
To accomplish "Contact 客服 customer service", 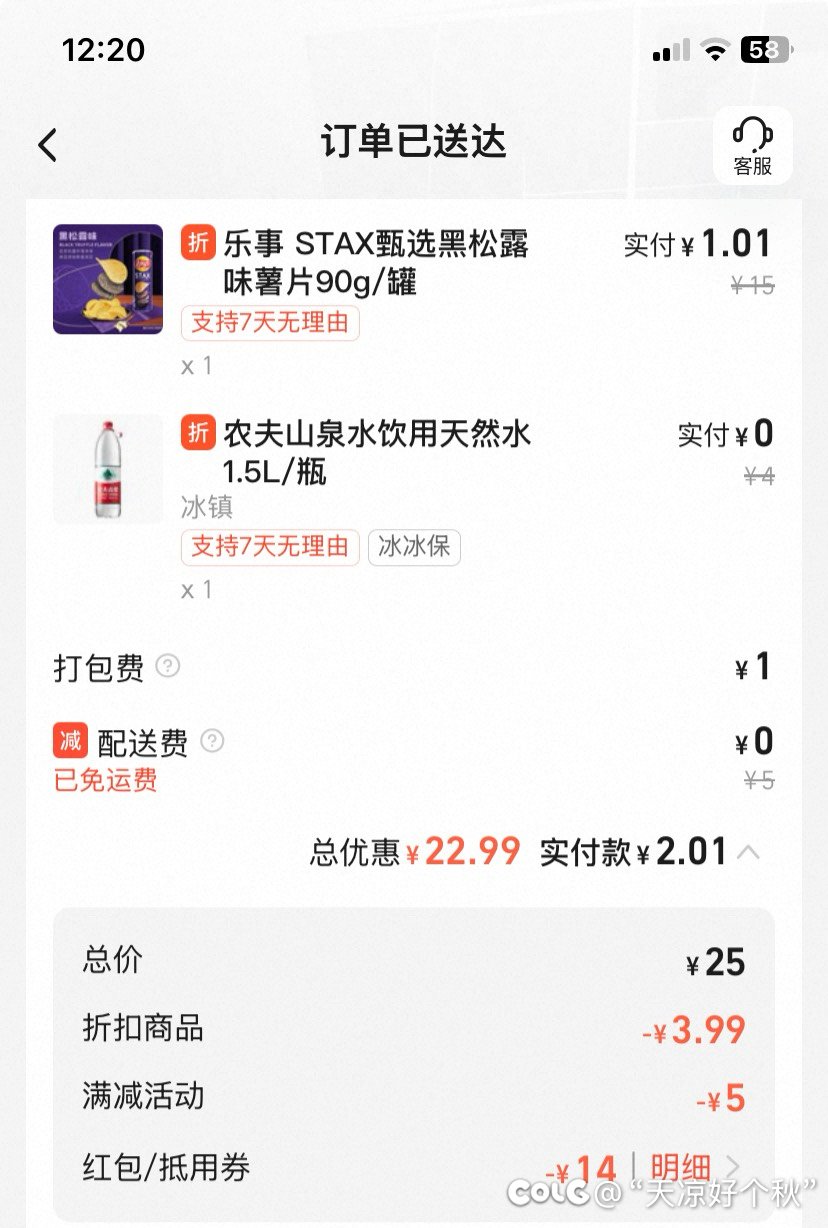I will (x=752, y=145).
